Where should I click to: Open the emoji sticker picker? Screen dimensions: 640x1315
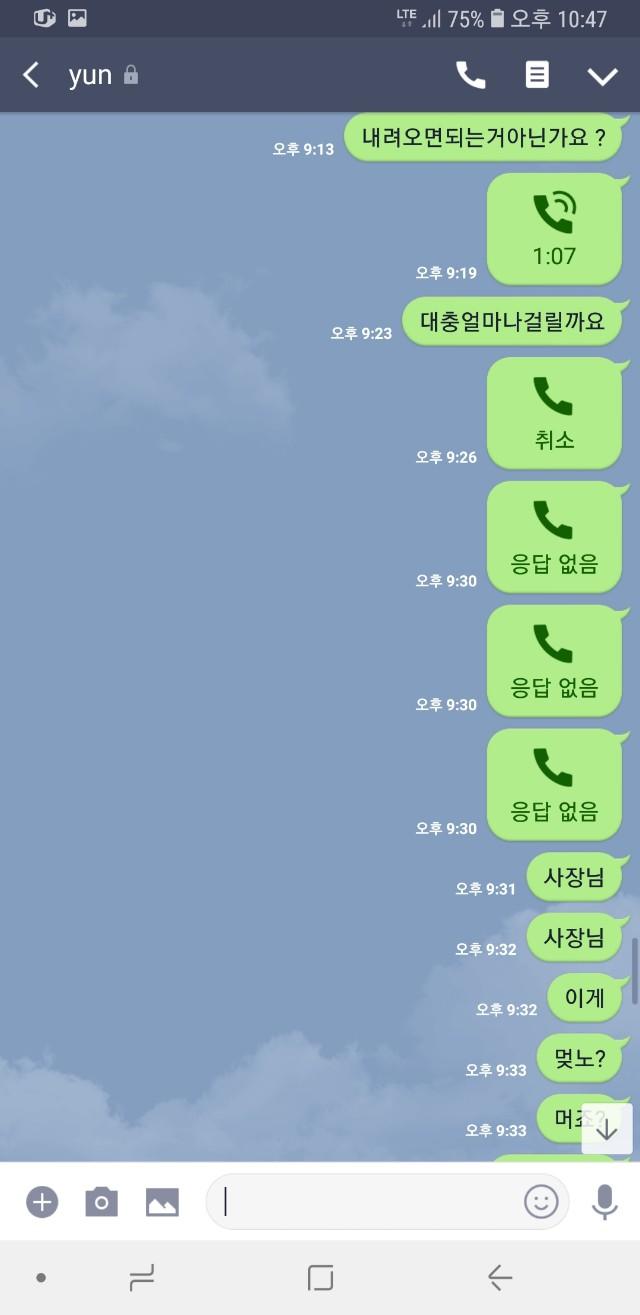(541, 1201)
